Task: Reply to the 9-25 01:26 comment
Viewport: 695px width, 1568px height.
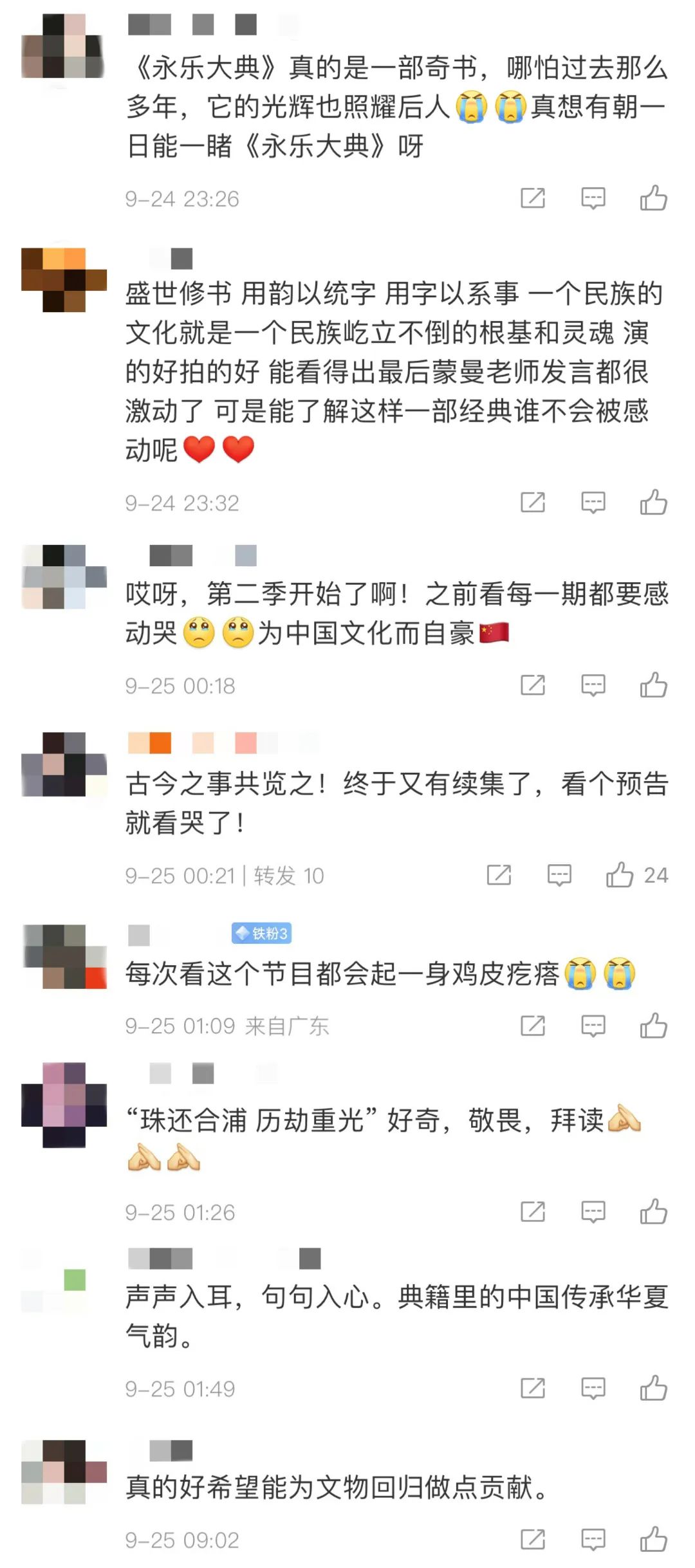Action: 593,1212
